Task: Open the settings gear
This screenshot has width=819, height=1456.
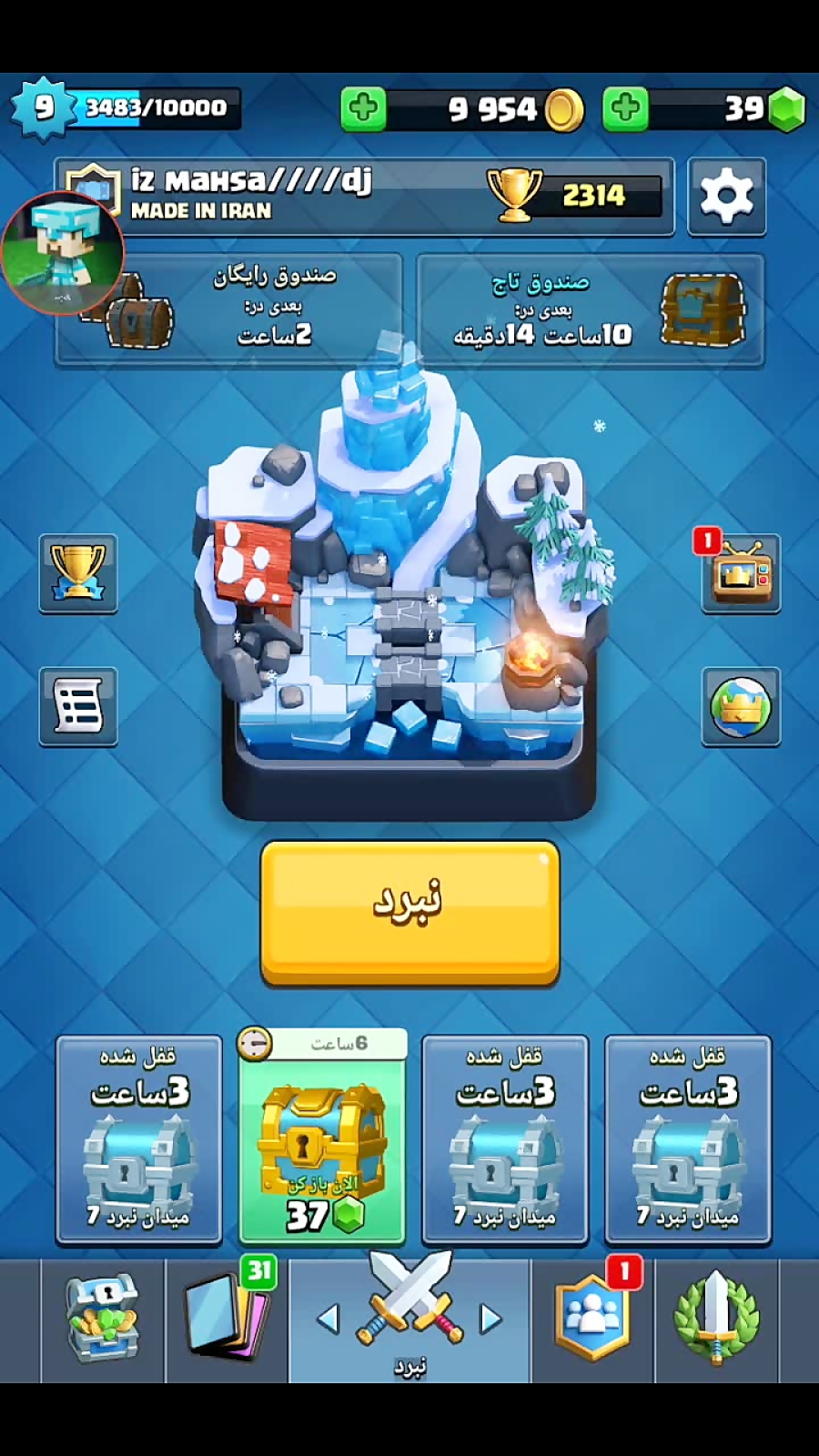Action: (x=726, y=197)
